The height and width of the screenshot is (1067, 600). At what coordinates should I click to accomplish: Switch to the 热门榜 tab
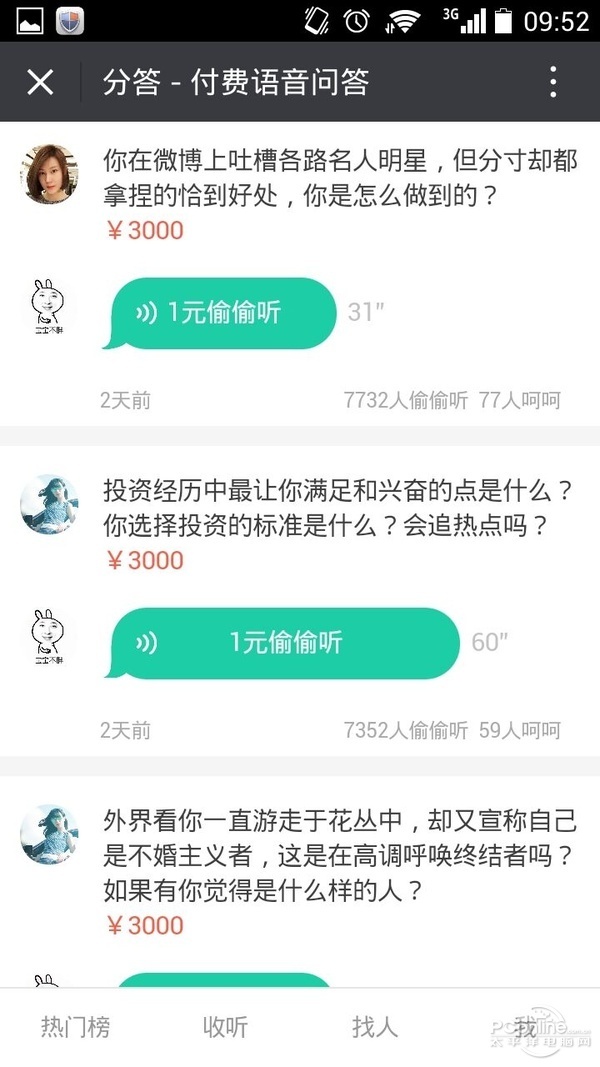click(x=75, y=1026)
